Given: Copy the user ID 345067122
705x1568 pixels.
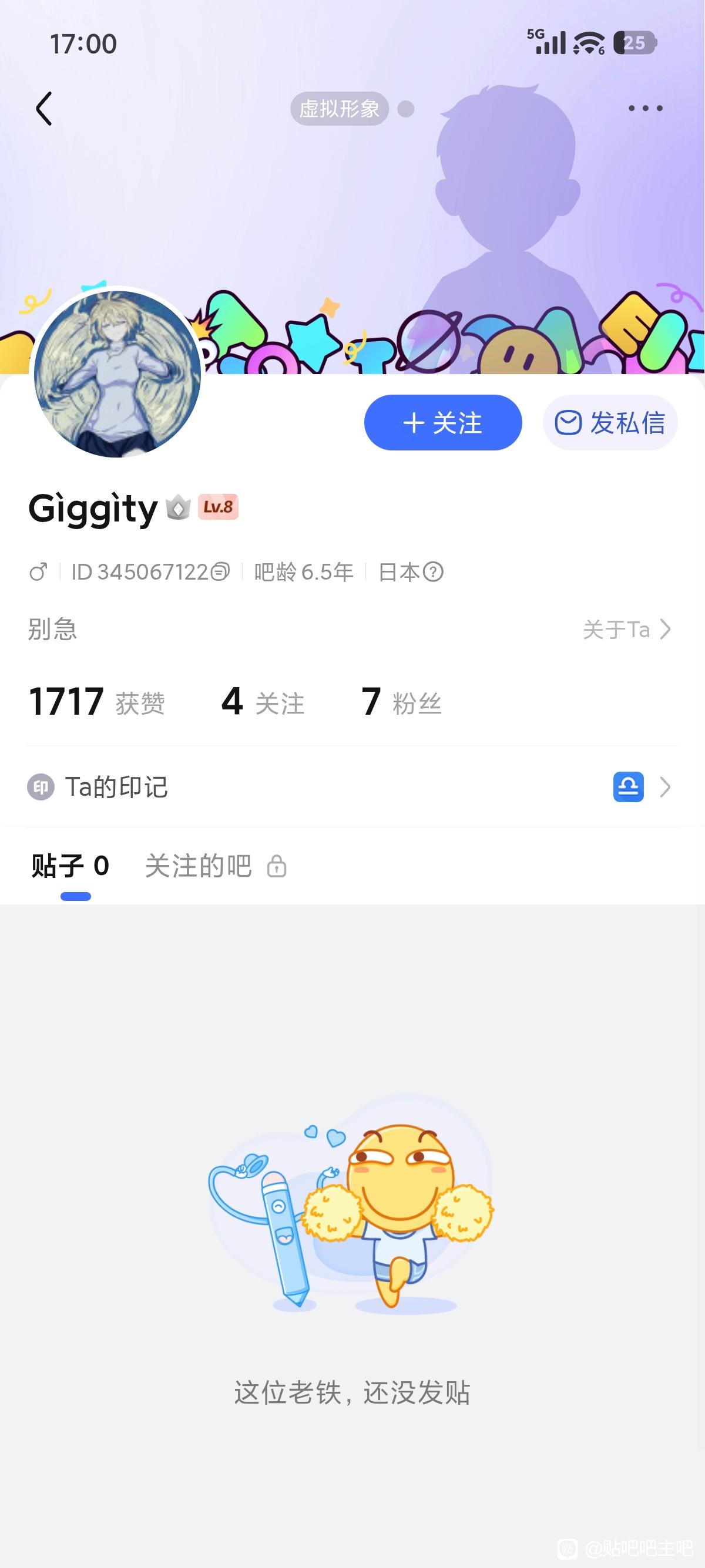Looking at the screenshot, I should (220, 572).
